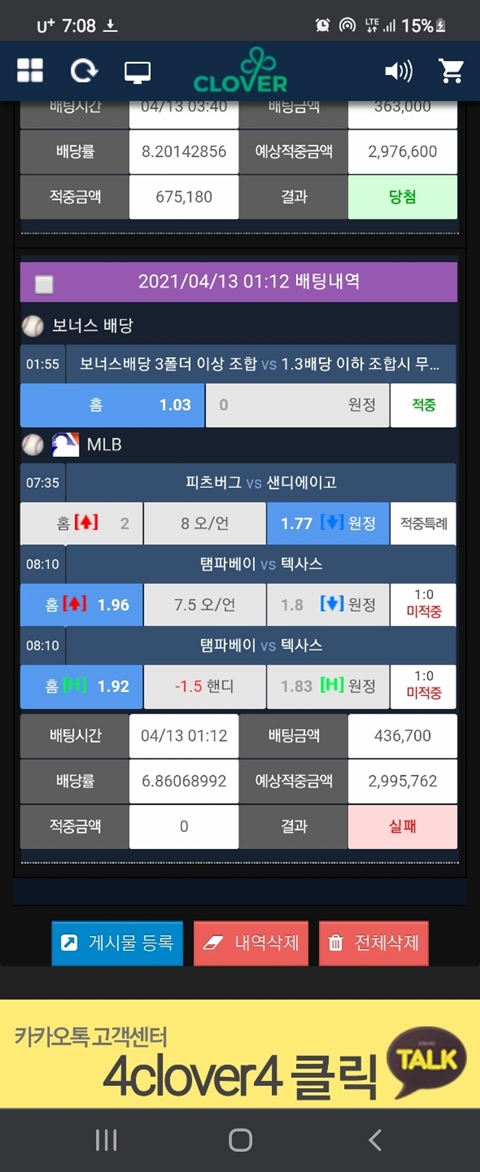
Task: Open the grid menu icon
Action: point(30,71)
